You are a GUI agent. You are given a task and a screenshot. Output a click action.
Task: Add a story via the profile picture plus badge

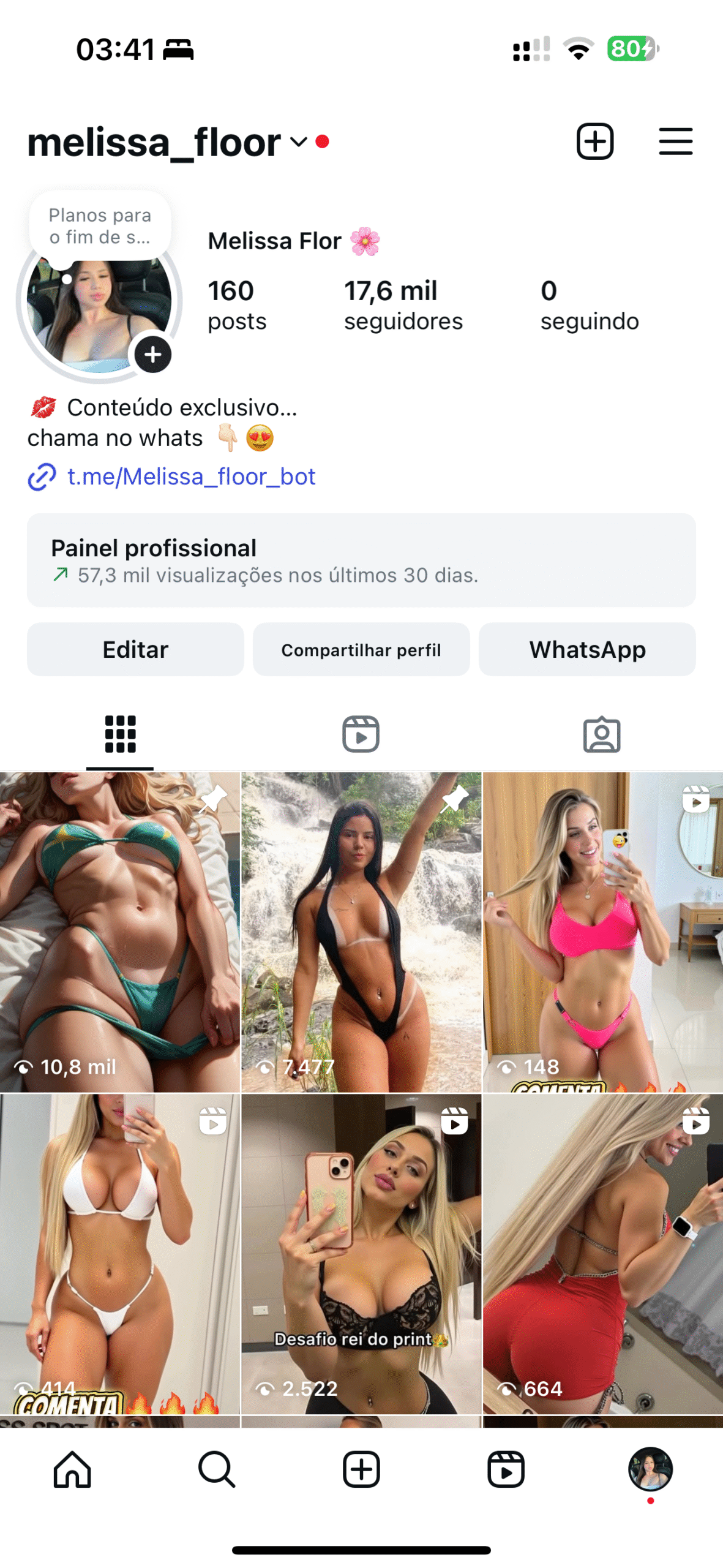point(152,354)
